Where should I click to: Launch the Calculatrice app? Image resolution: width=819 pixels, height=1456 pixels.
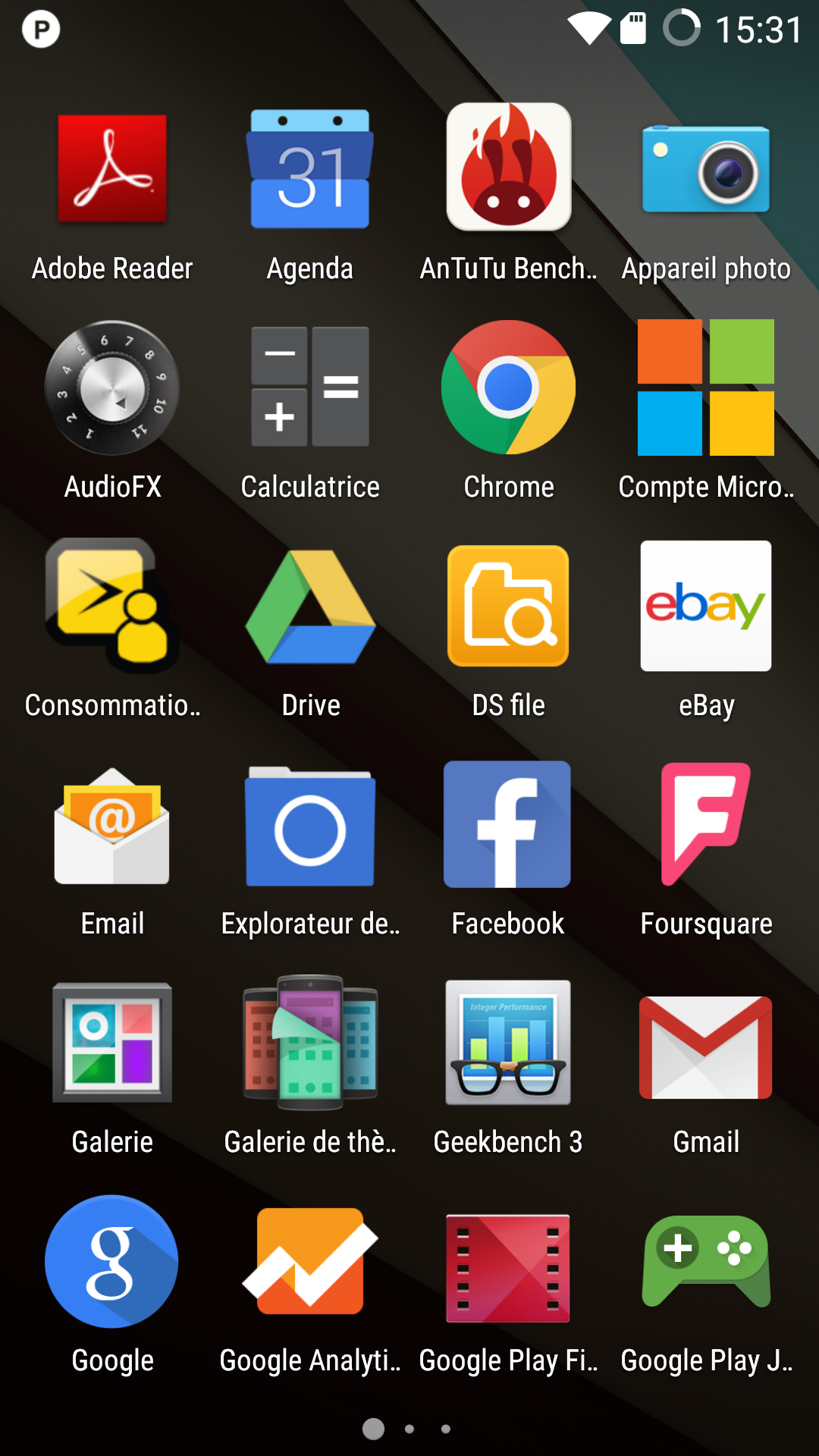coord(310,388)
